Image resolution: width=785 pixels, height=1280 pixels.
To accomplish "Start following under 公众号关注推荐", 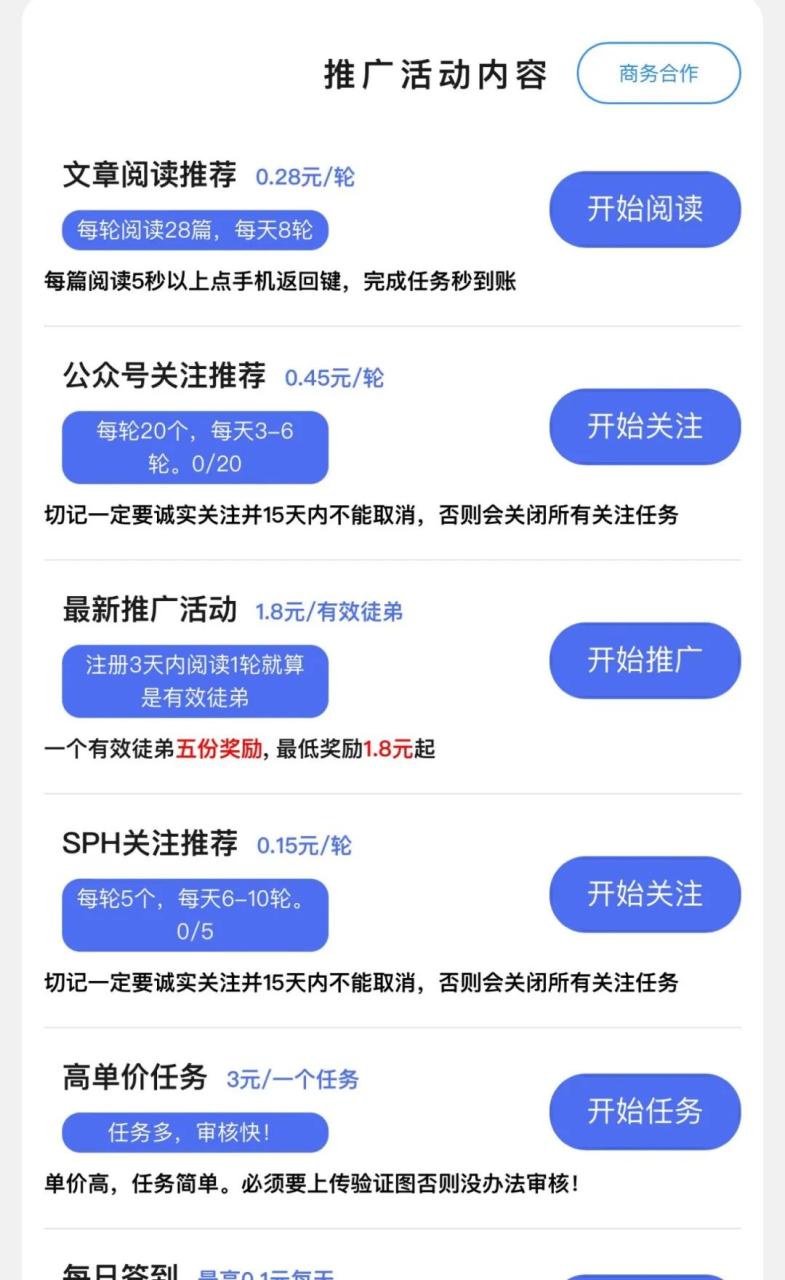I will click(x=644, y=427).
